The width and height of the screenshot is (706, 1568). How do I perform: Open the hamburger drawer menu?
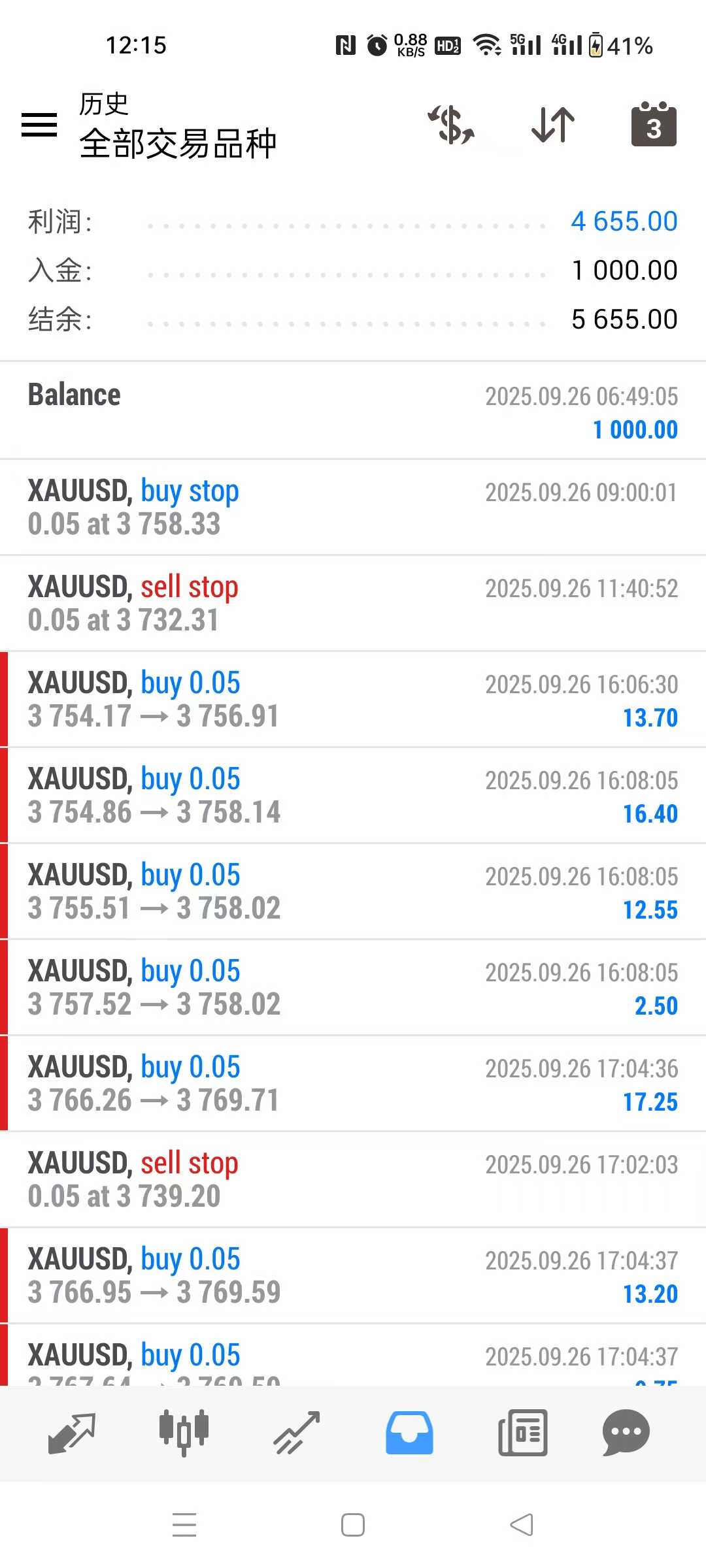click(39, 124)
